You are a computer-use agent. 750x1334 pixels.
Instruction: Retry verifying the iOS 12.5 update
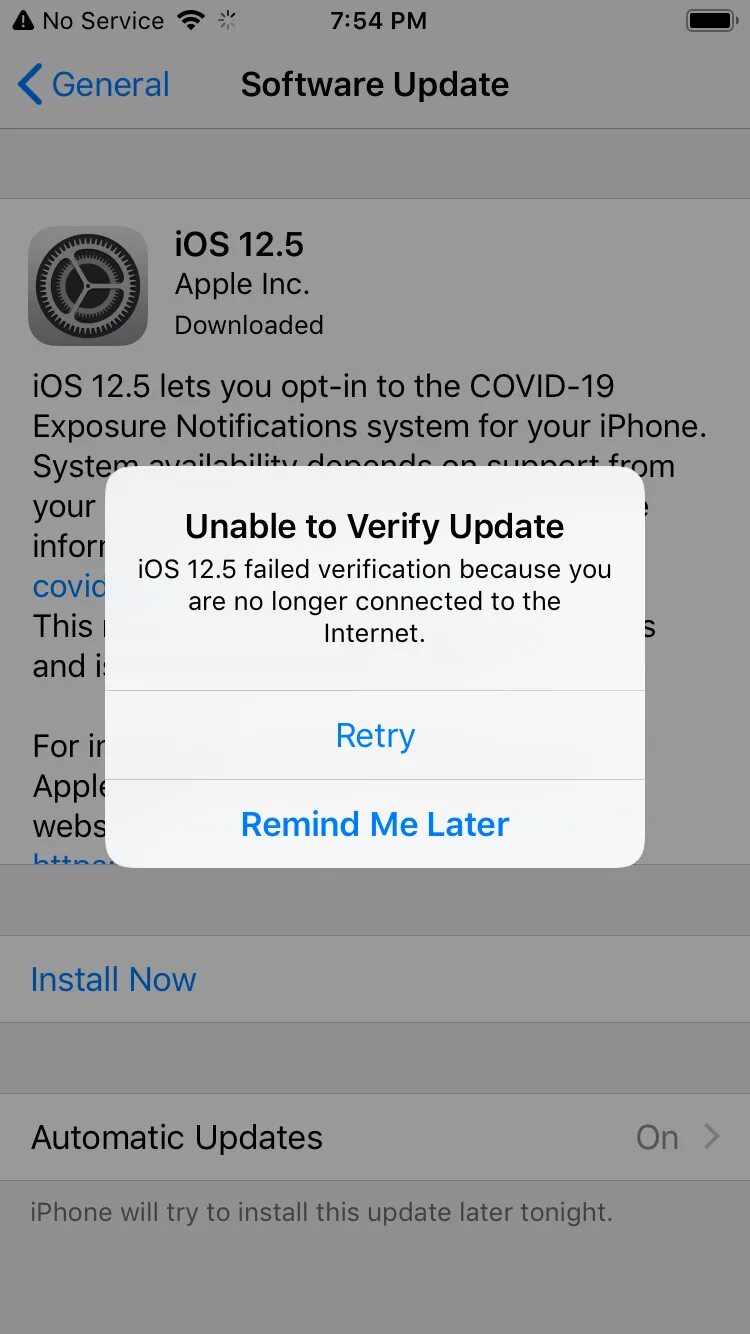(375, 735)
